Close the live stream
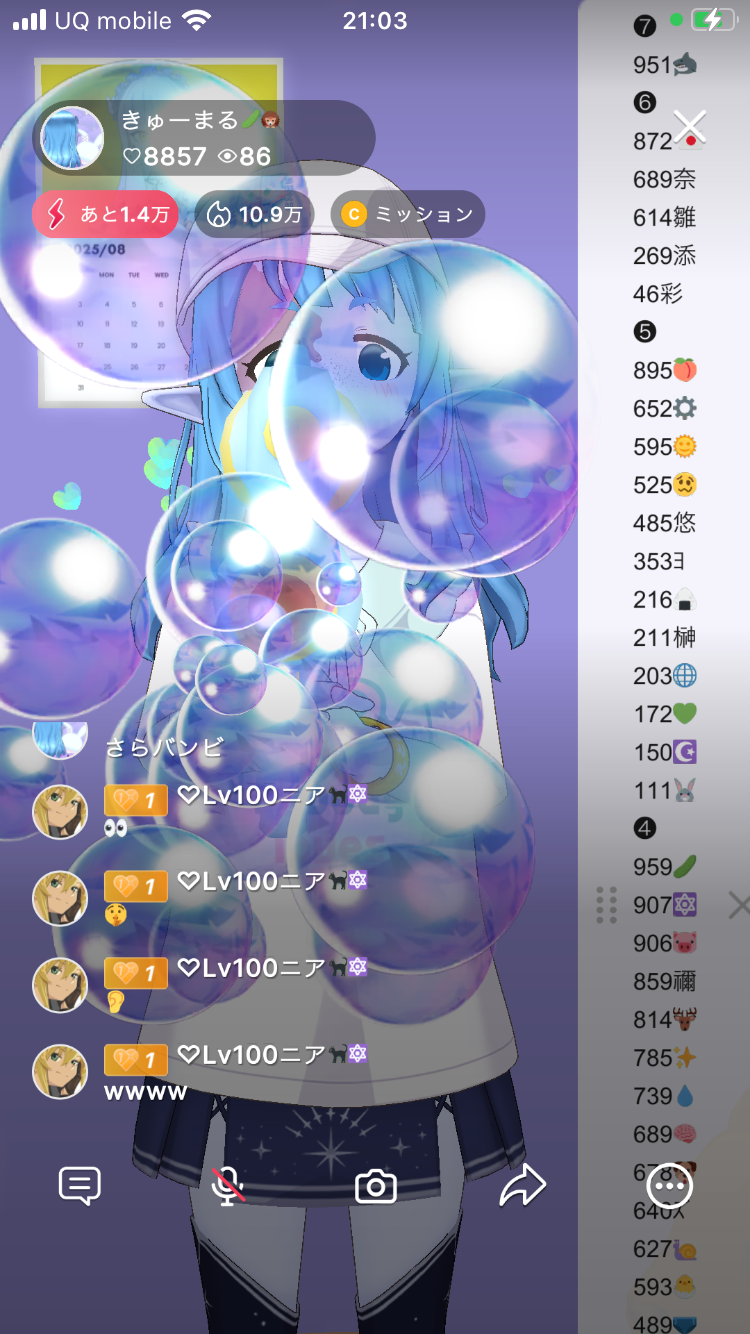750x1334 pixels. click(689, 127)
